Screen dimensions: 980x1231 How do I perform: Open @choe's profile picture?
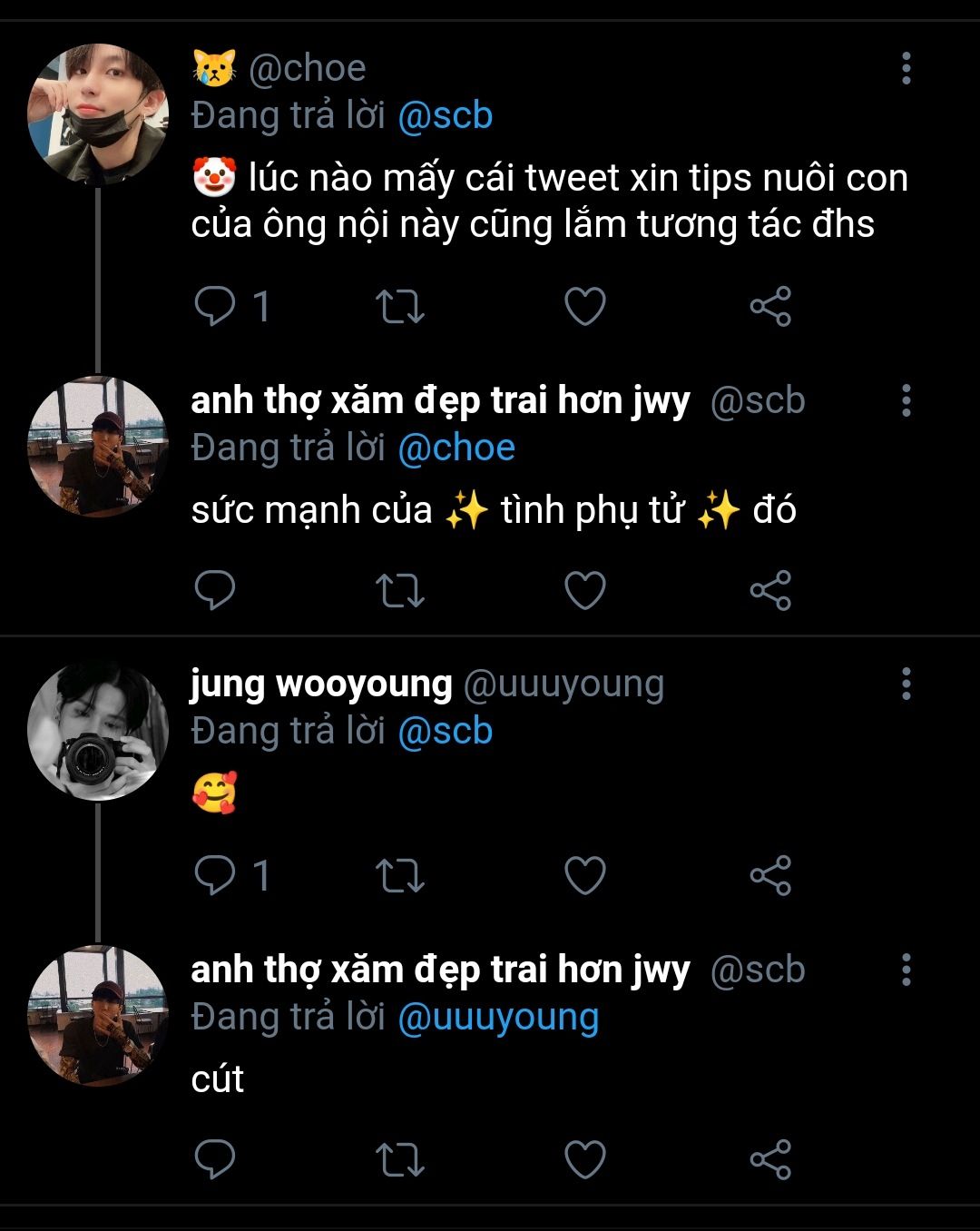tap(98, 114)
